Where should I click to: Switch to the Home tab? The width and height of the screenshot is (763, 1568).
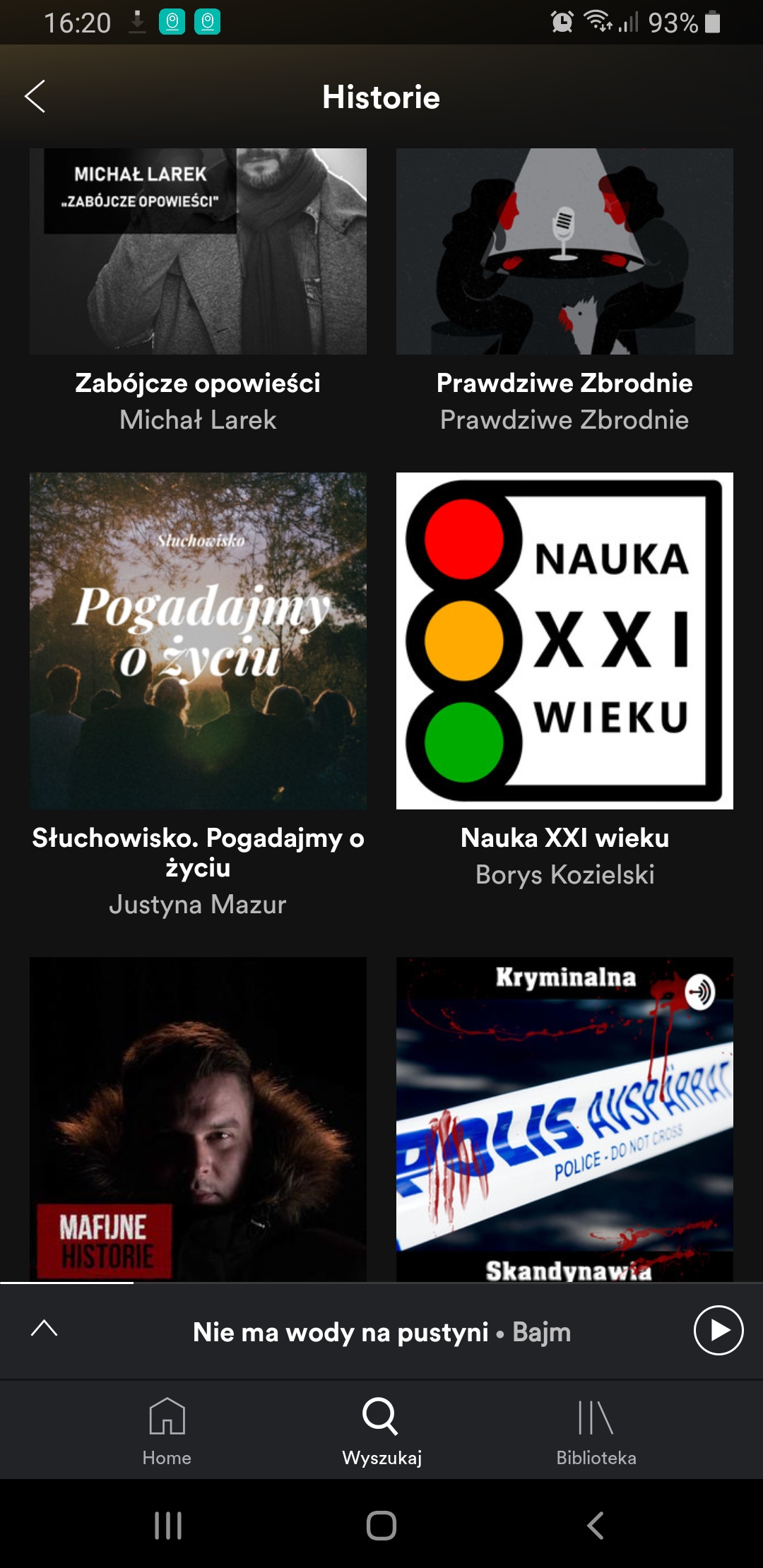(x=167, y=1431)
